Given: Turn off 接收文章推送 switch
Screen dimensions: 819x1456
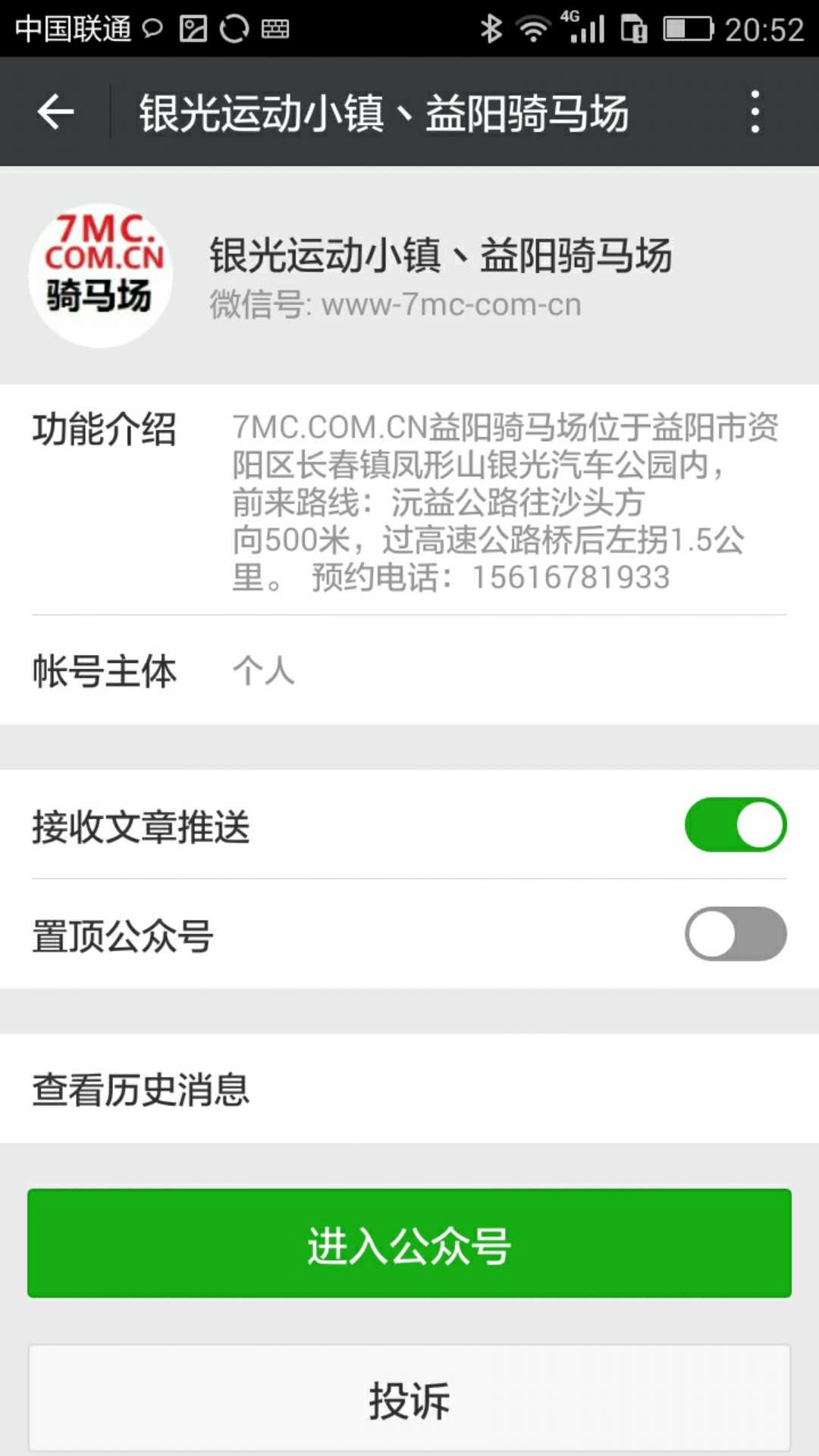Looking at the screenshot, I should (x=735, y=825).
